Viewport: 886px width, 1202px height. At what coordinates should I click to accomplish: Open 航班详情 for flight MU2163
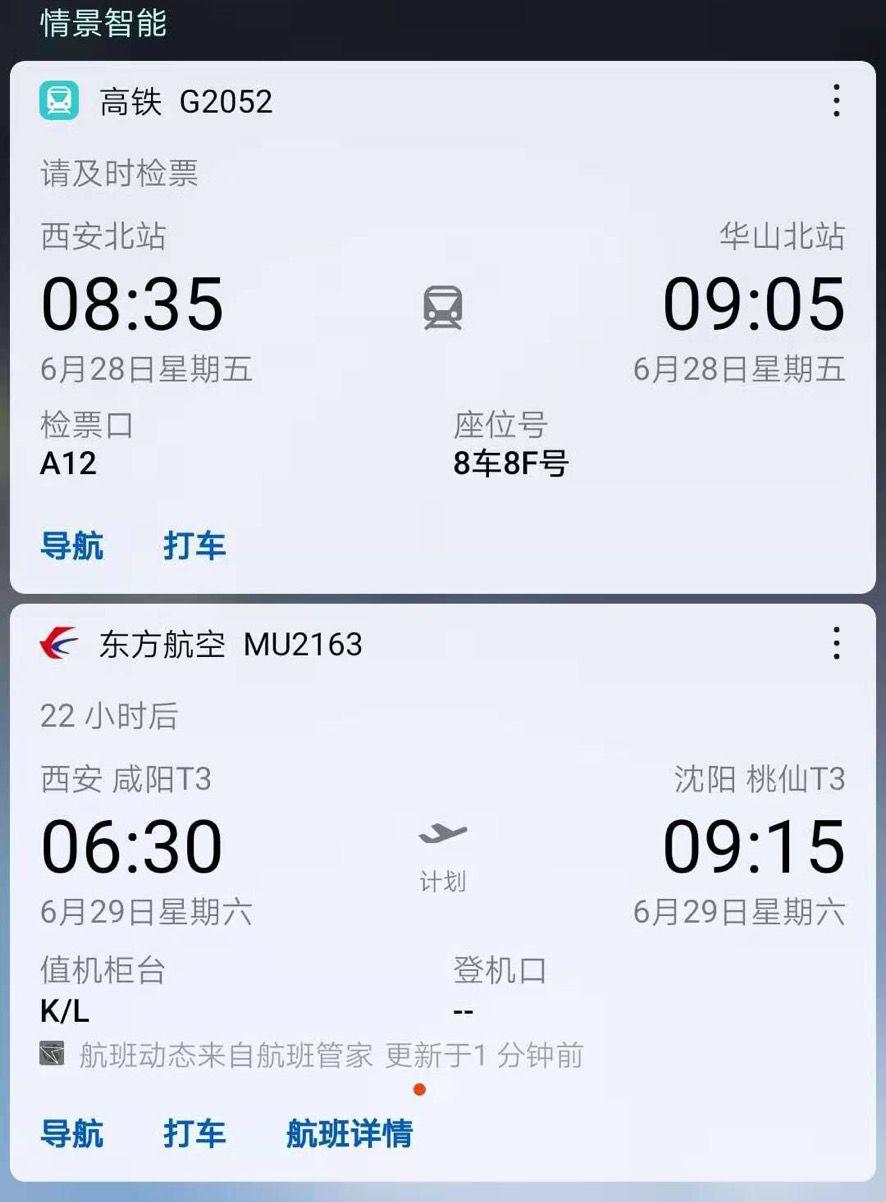(349, 1133)
